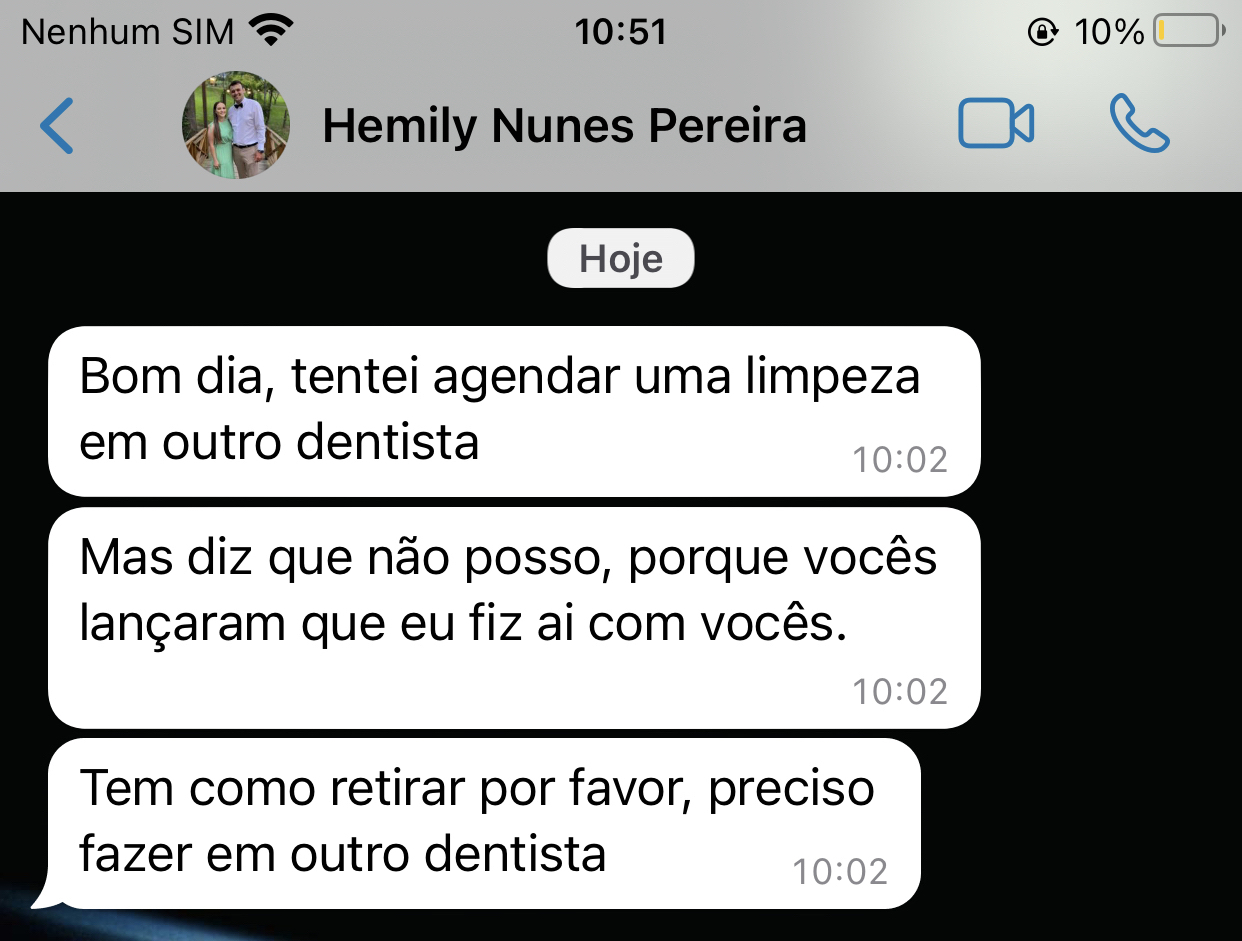Start a video call with Hemily
This screenshot has width=1242, height=941.
tap(995, 125)
